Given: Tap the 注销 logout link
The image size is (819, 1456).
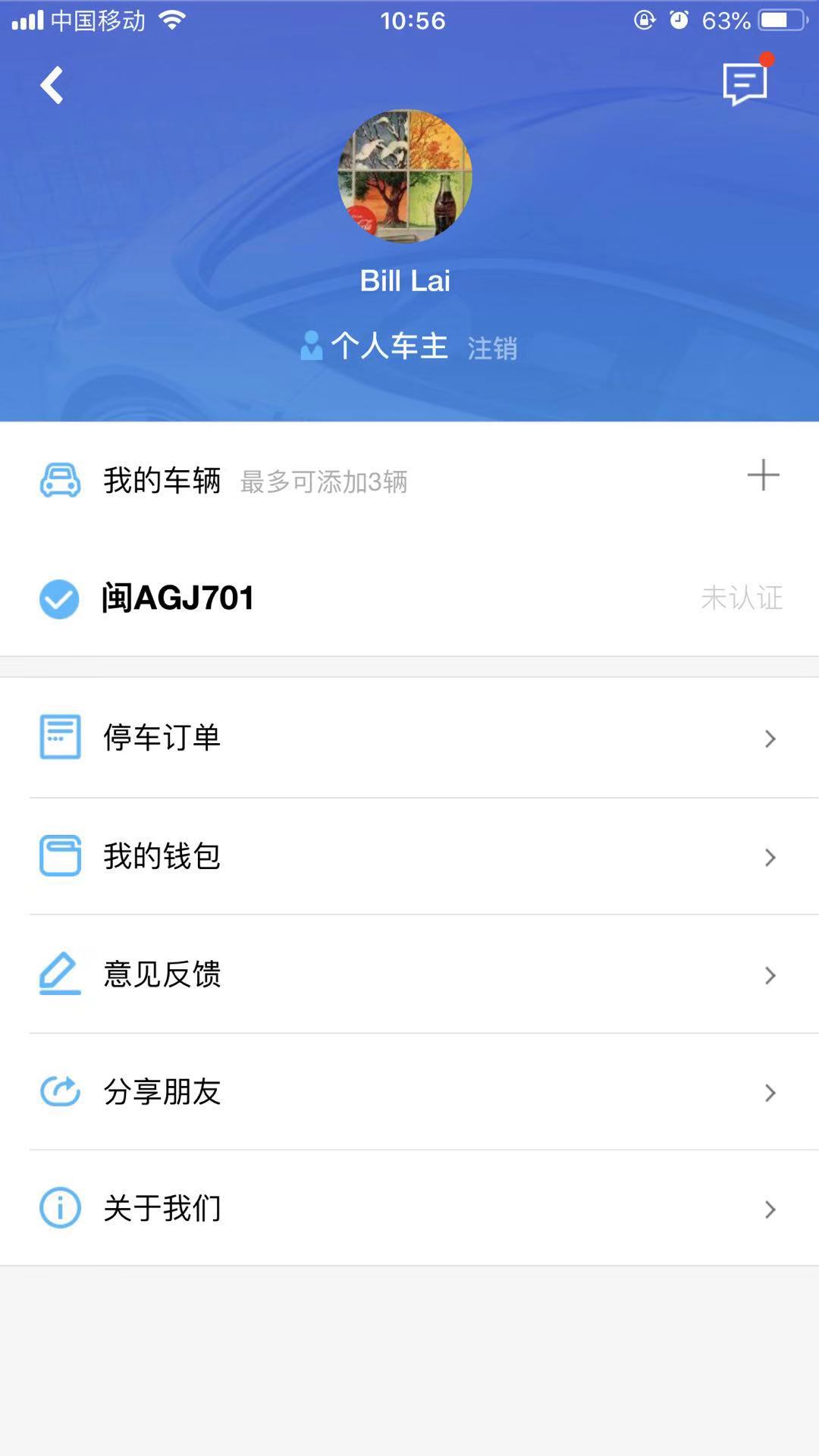Looking at the screenshot, I should (x=492, y=348).
